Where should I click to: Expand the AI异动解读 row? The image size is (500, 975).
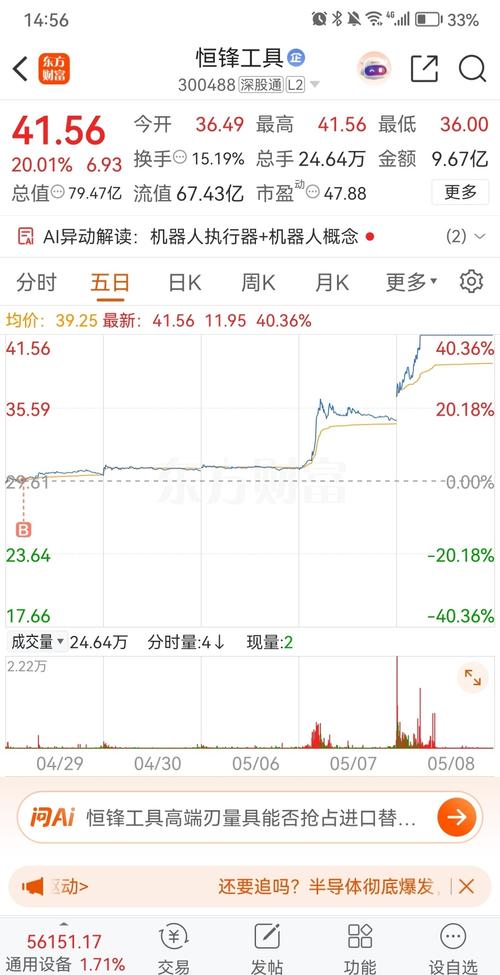(250, 236)
